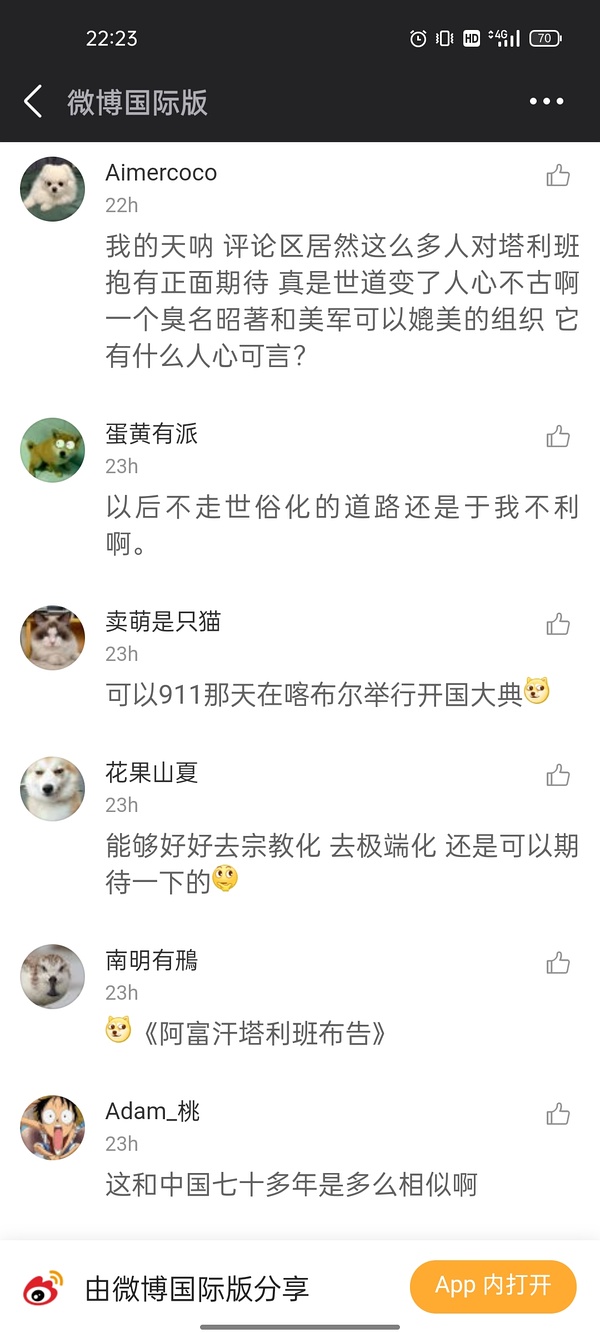Open the three-dot overflow menu
This screenshot has width=600, height=1333.
pos(546,102)
